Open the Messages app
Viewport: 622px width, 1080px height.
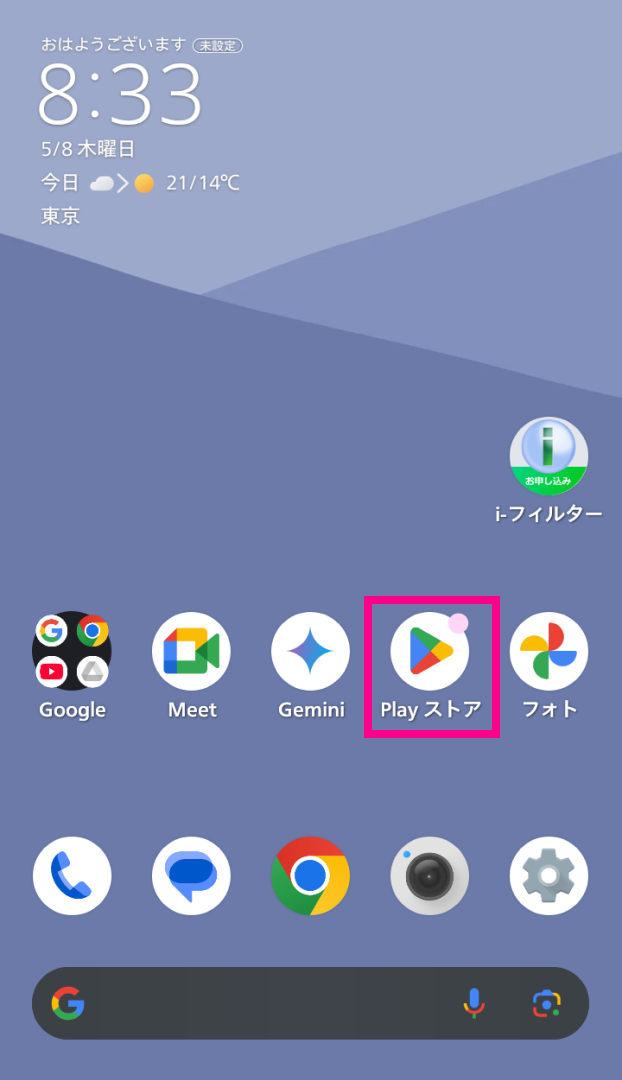point(191,876)
